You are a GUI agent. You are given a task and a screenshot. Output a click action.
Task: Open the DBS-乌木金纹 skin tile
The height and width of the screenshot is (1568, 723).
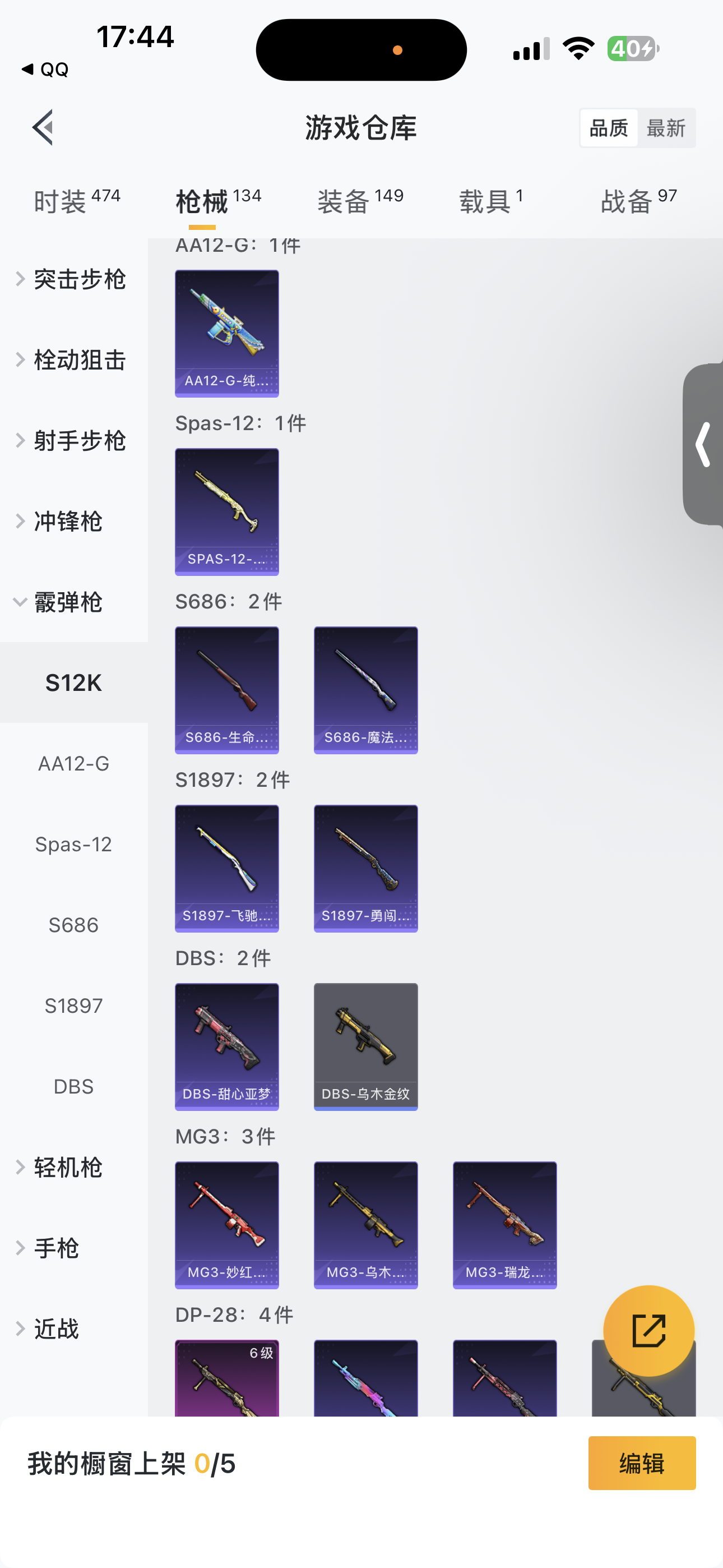tap(366, 1047)
